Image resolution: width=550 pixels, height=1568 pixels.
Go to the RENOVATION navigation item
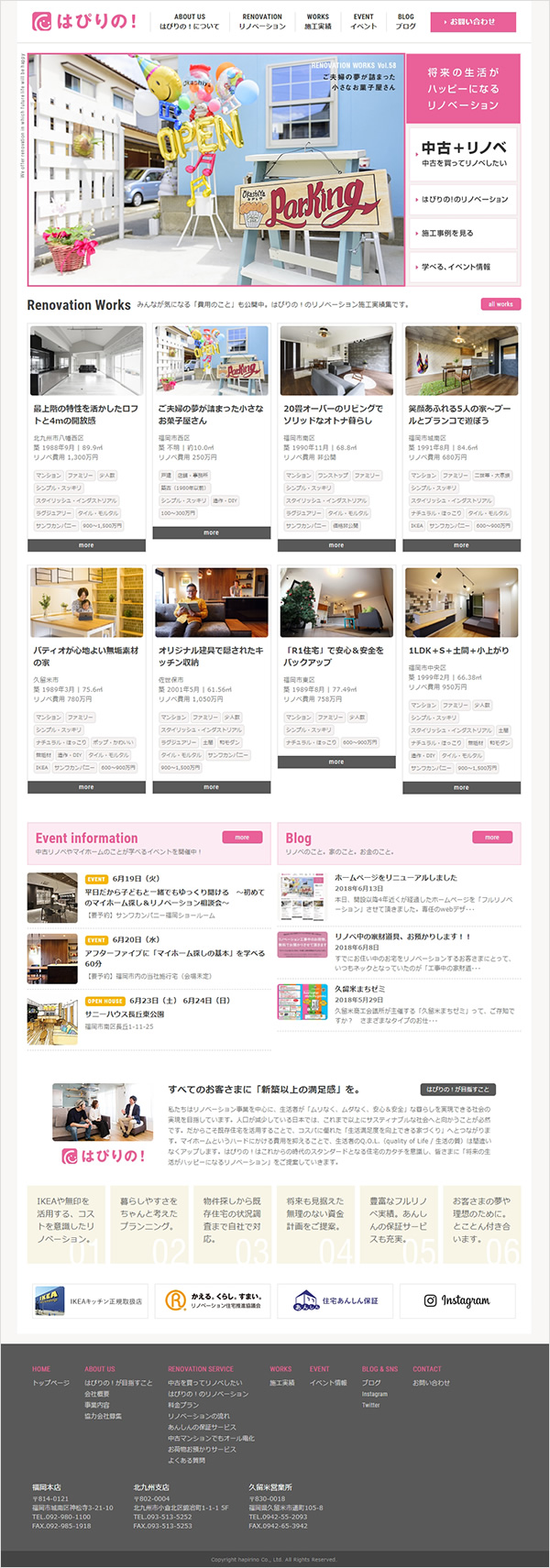[262, 21]
